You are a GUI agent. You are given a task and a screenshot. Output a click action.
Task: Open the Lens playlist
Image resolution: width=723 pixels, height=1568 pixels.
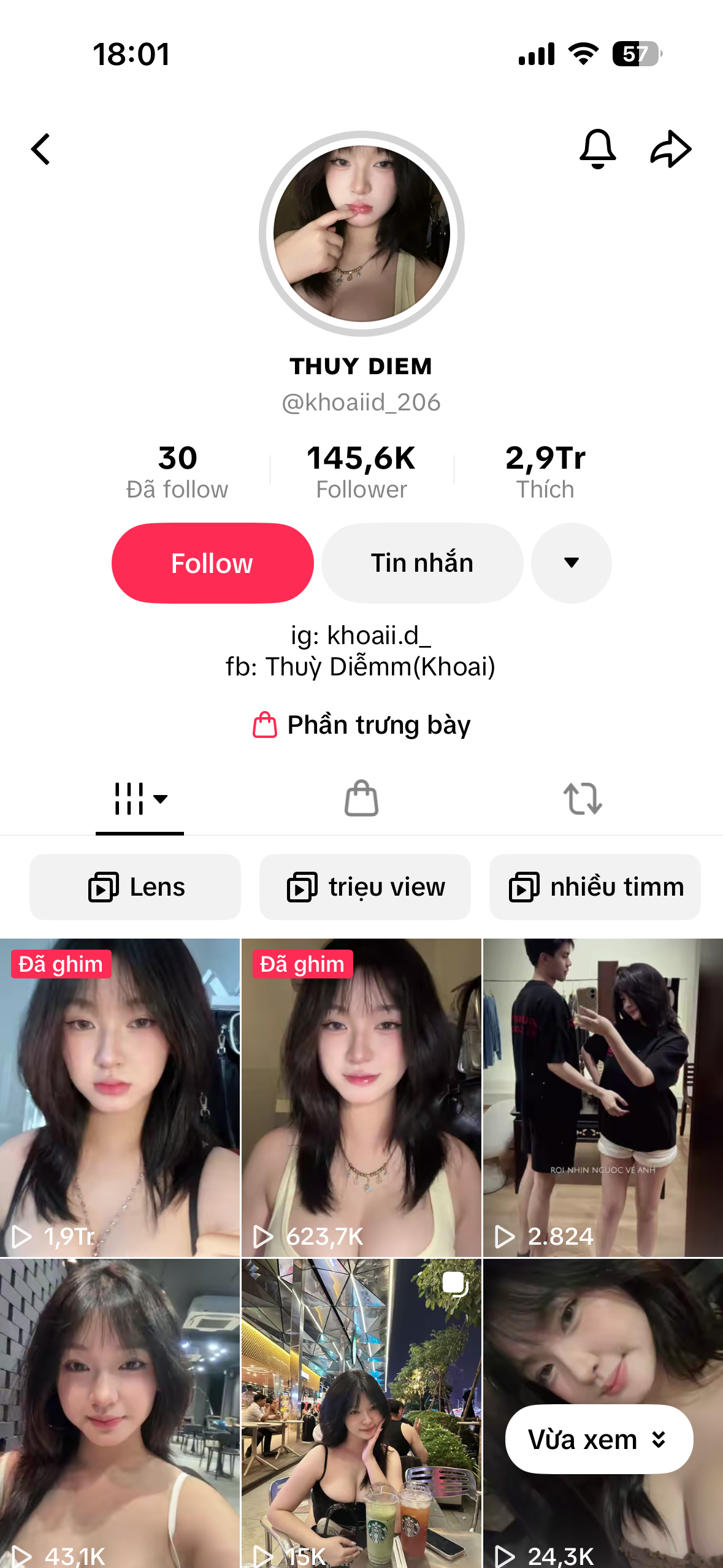coord(136,887)
